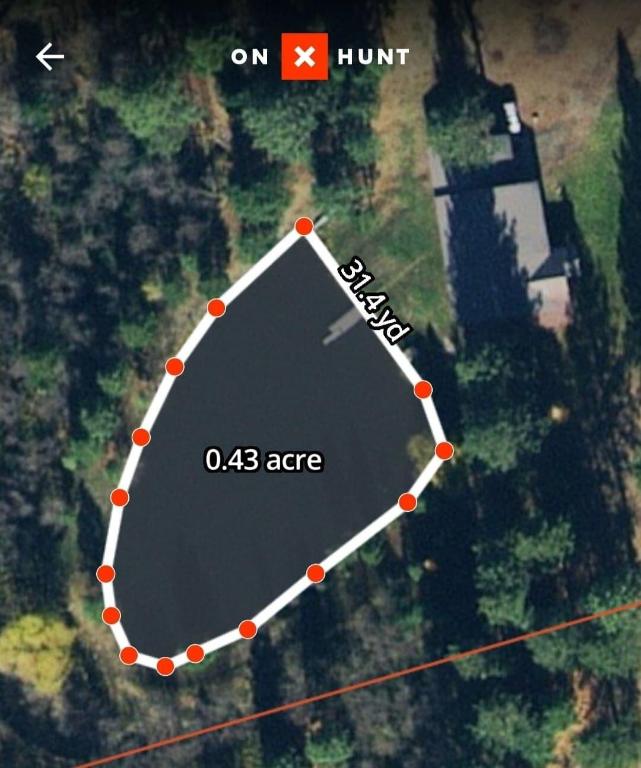Go back using the top-left arrow
641x768 pixels.
tap(50, 57)
